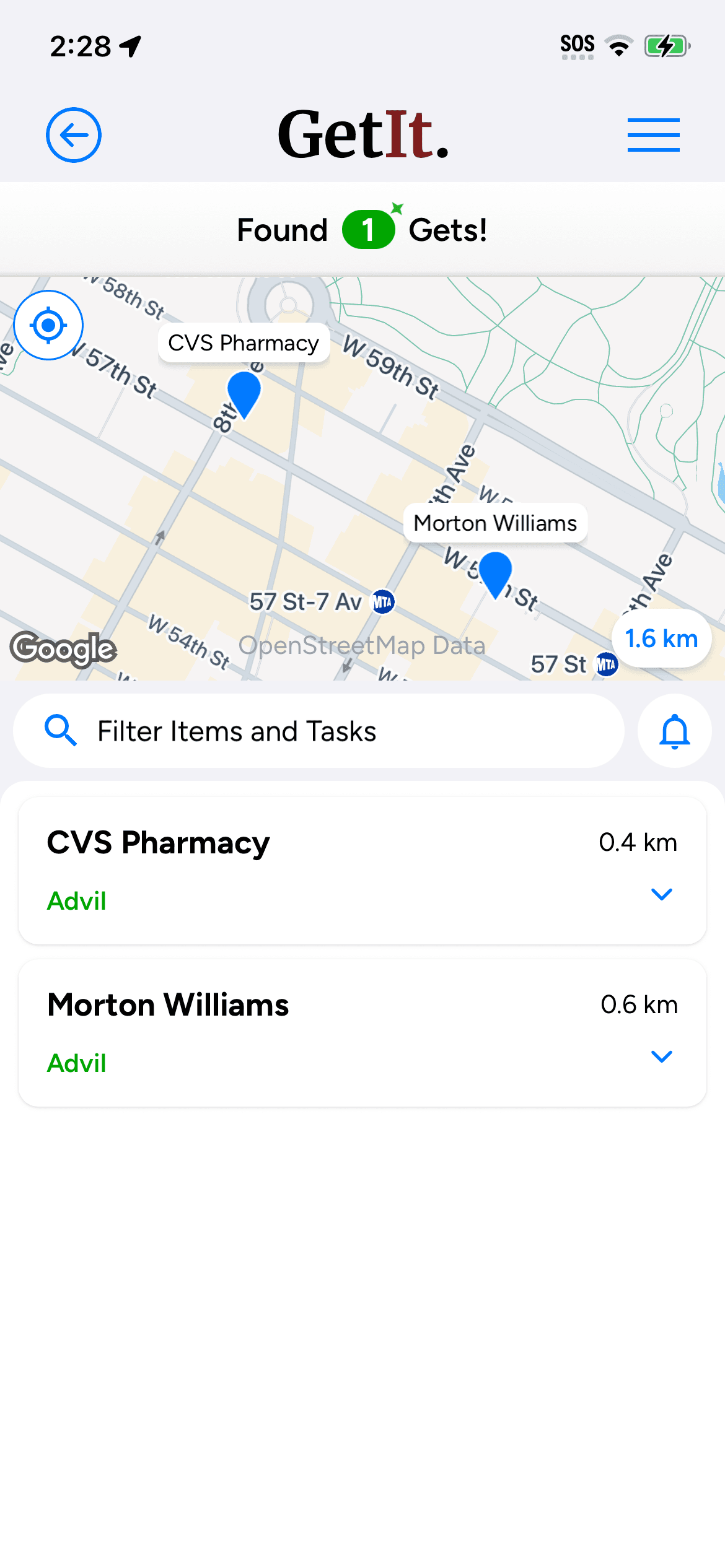Collapse the Morton Williams card chevron
Image resolution: width=725 pixels, height=1568 pixels.
click(x=661, y=1056)
